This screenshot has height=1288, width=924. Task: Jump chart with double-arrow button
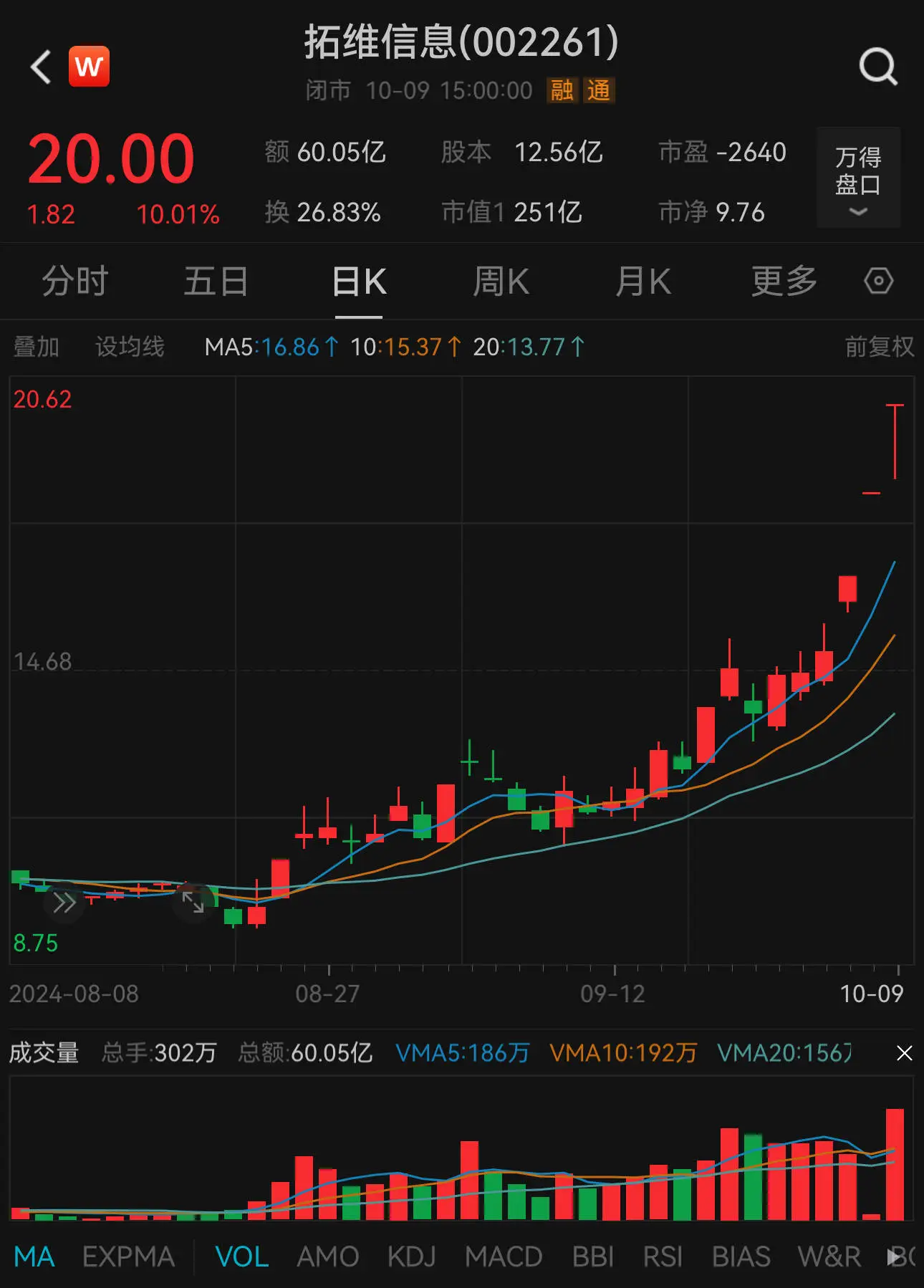click(x=64, y=903)
